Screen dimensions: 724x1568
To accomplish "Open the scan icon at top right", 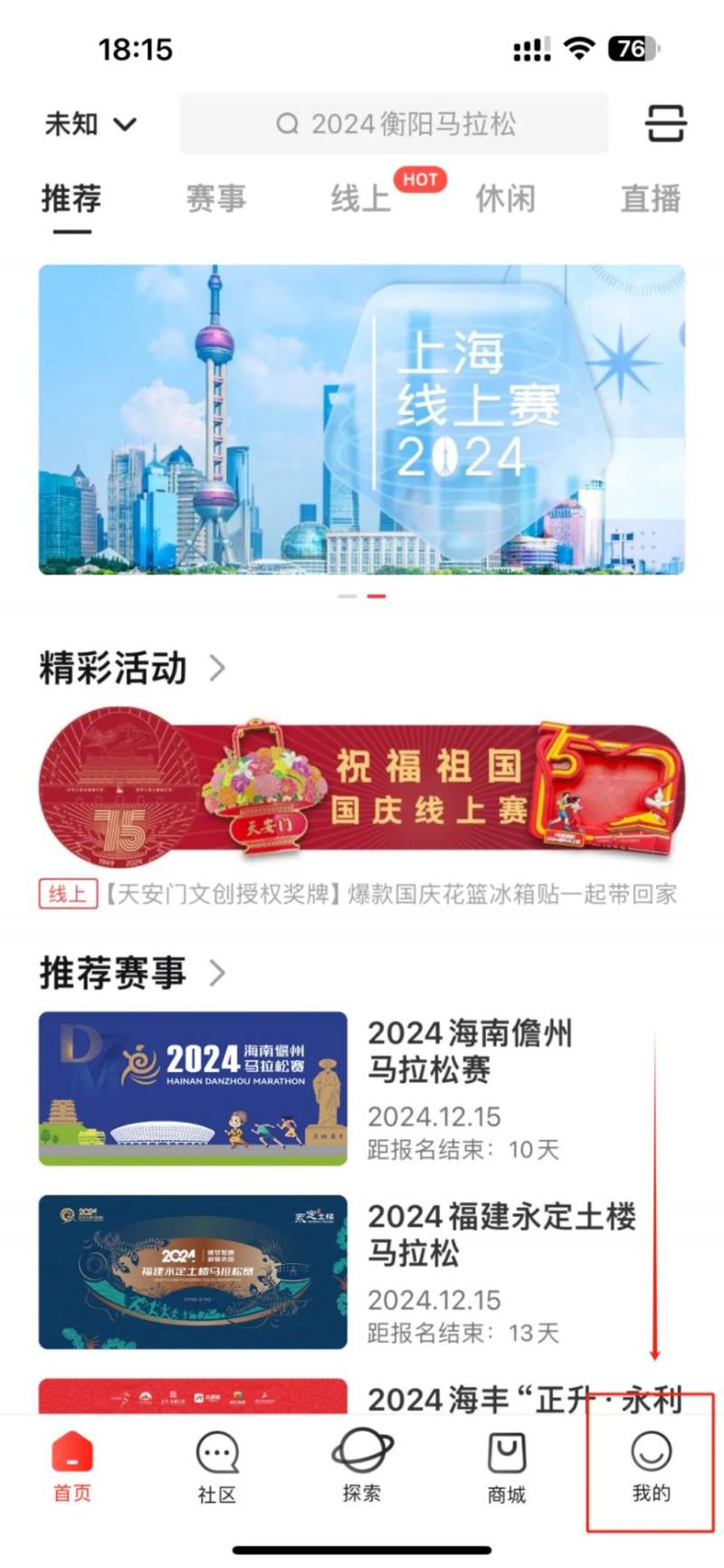I will [x=665, y=123].
